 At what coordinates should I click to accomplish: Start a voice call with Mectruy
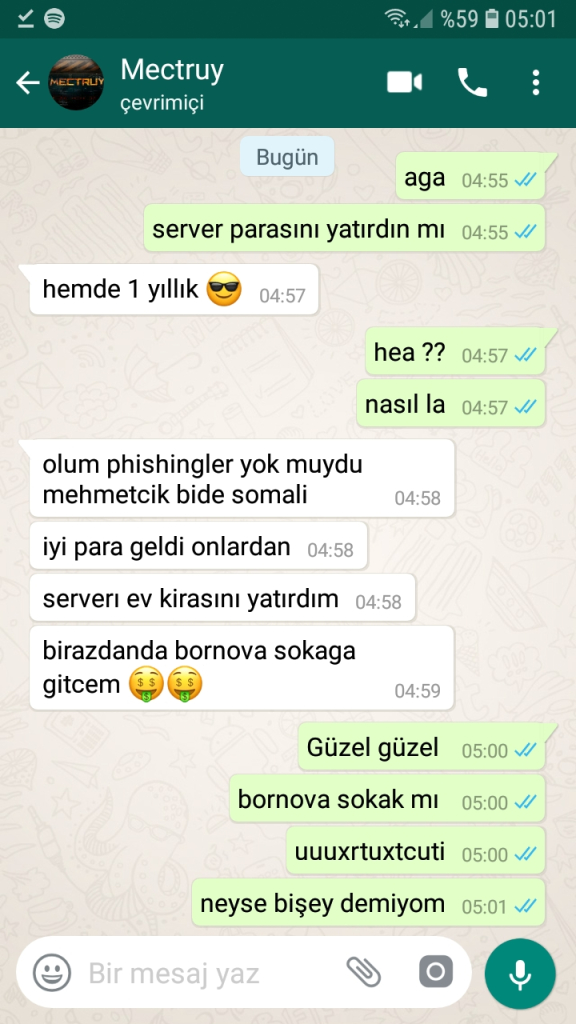pos(472,83)
